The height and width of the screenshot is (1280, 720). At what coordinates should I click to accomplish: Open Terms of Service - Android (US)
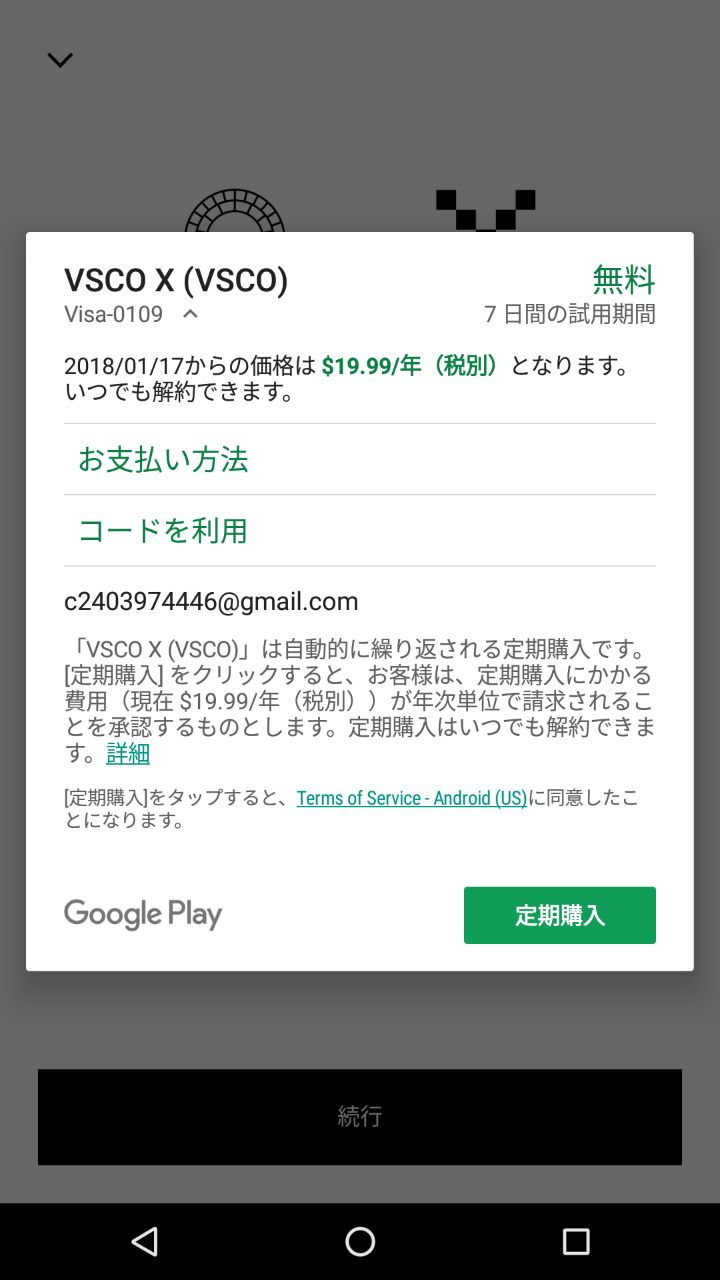tap(411, 798)
